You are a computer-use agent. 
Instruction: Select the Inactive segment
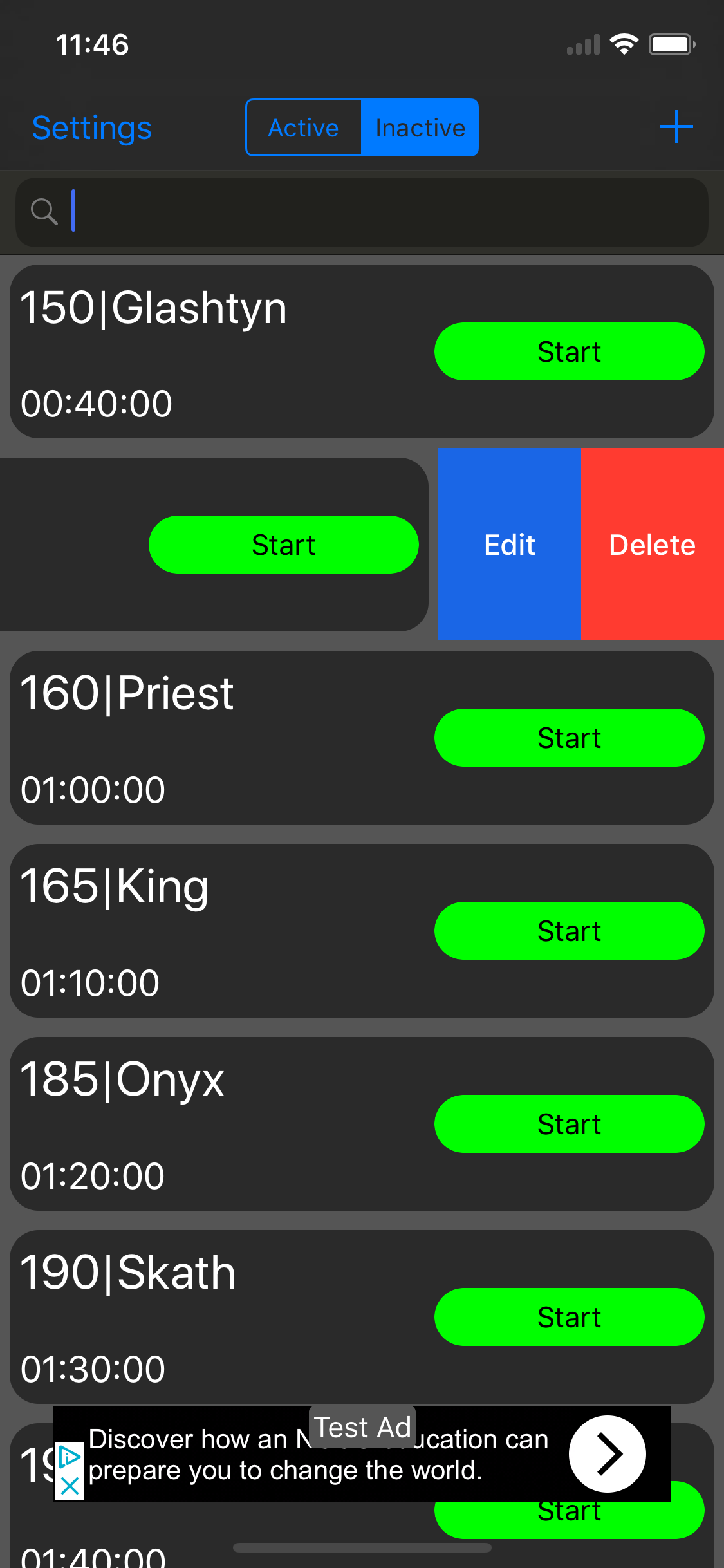click(420, 127)
